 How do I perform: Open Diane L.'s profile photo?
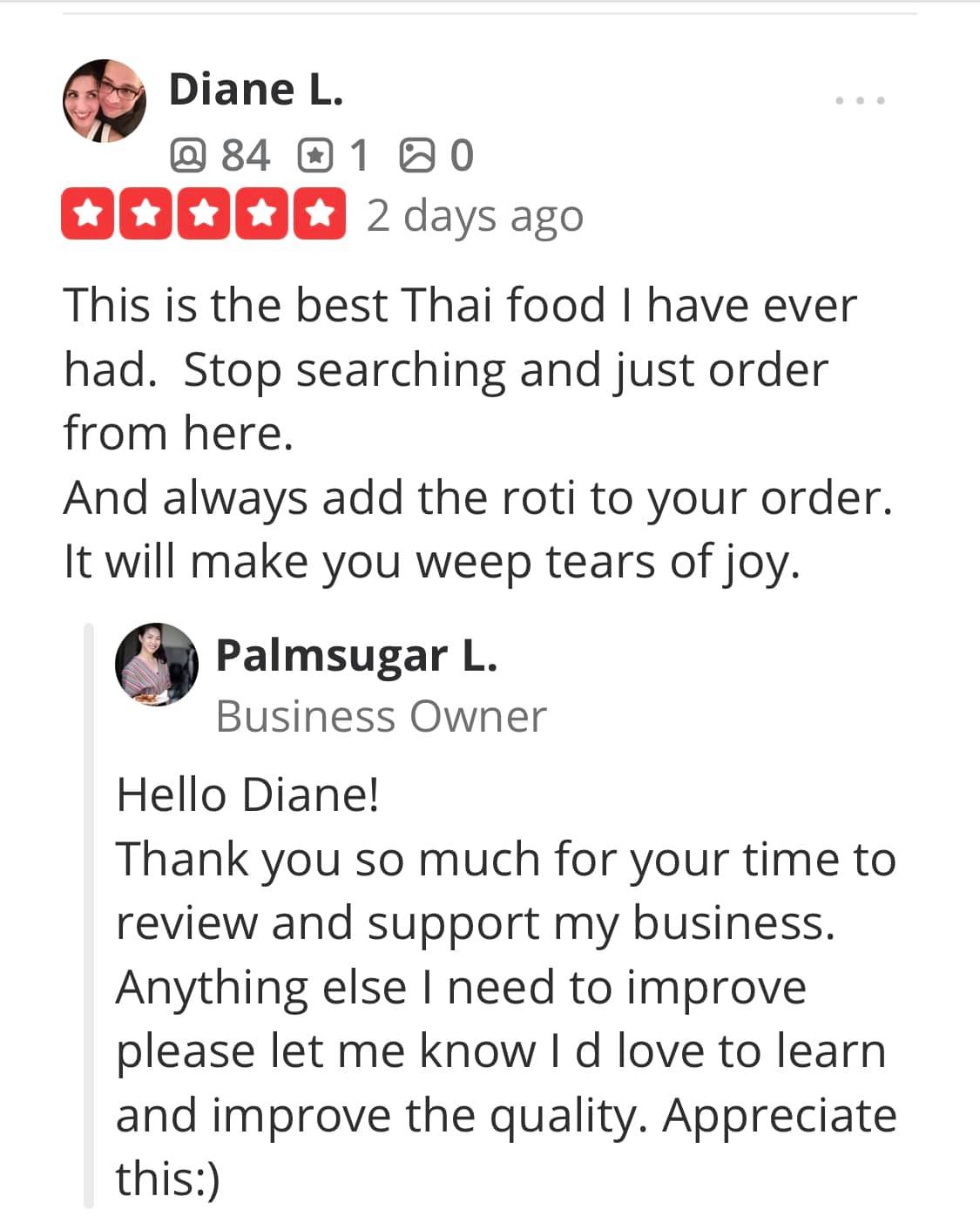tap(105, 101)
